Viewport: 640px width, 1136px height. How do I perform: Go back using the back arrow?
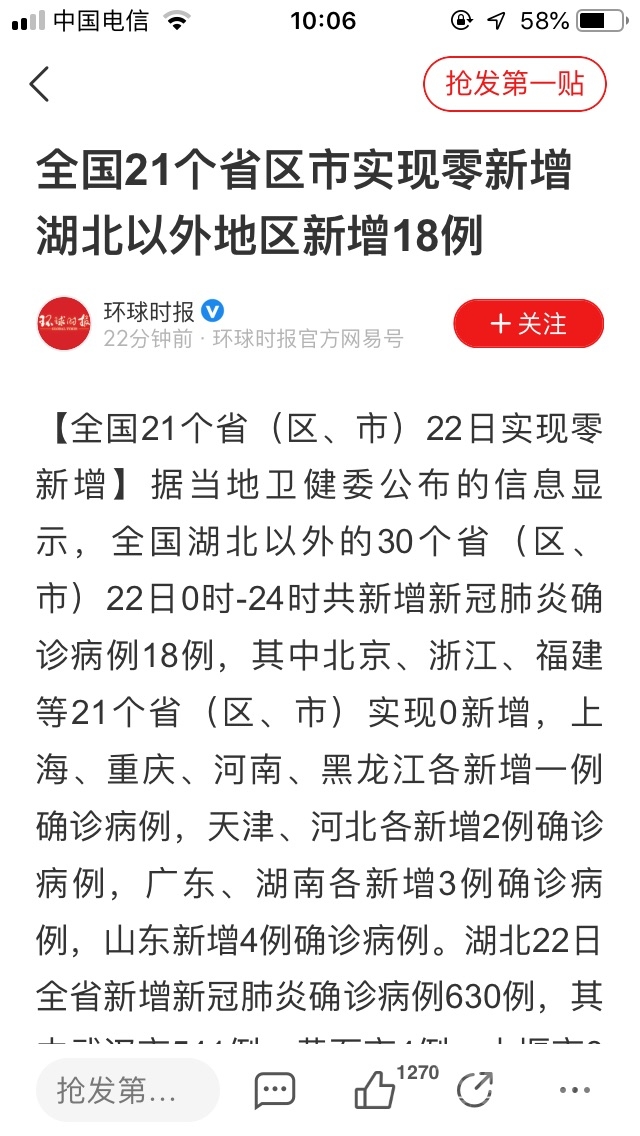coord(40,84)
